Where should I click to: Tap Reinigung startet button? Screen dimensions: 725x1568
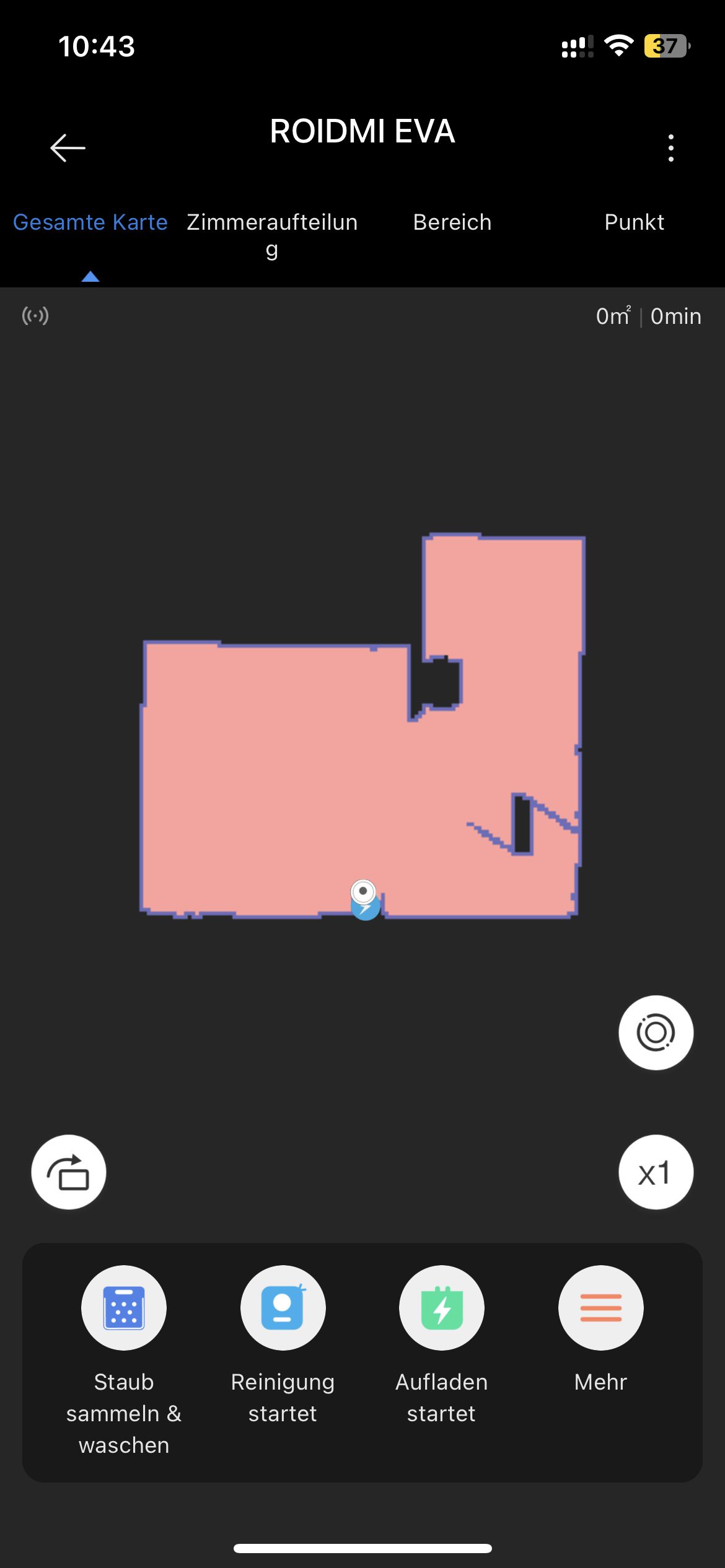[283, 1308]
